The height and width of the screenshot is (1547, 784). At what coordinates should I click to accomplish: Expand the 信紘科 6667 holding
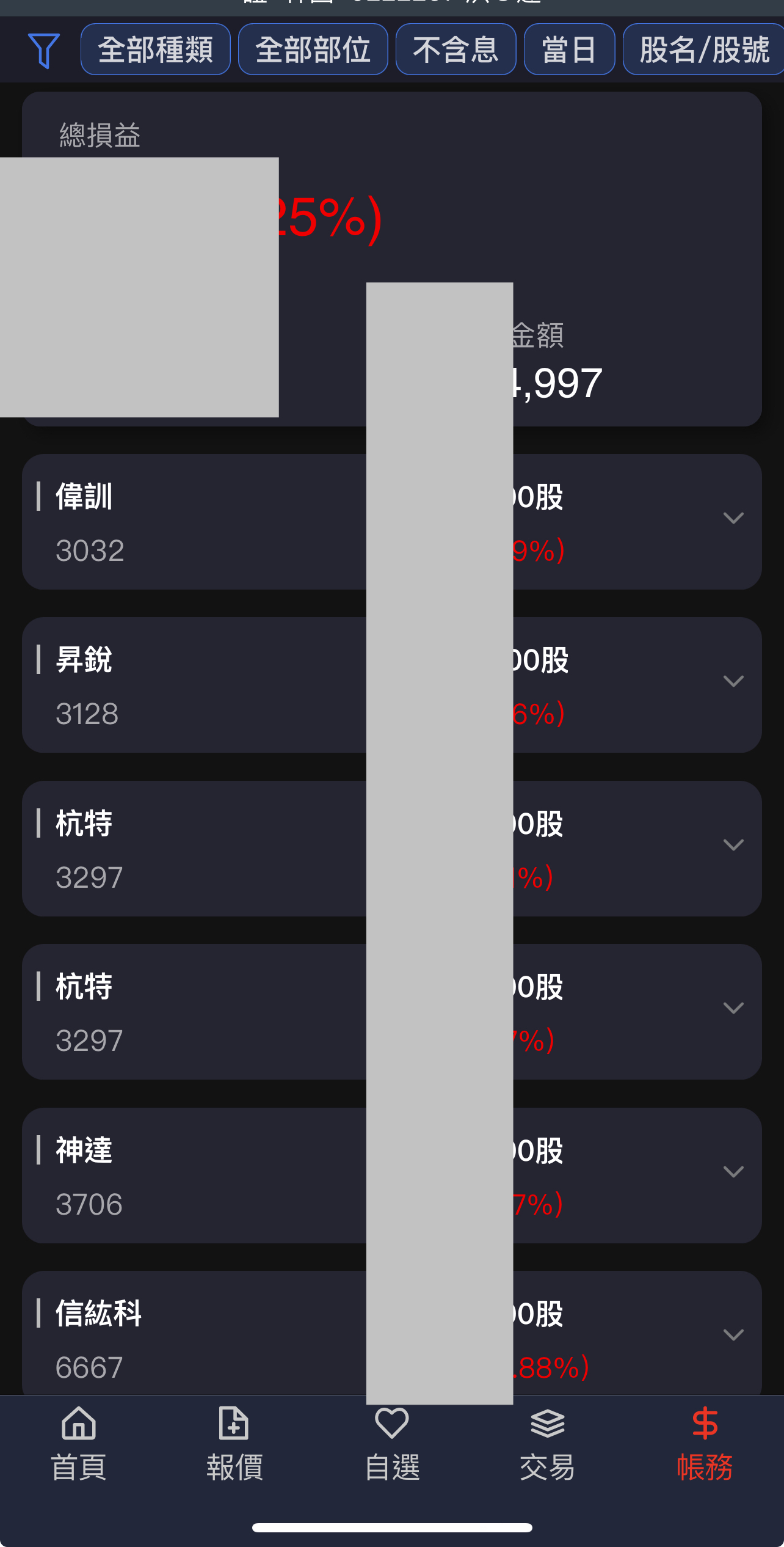733,1335
